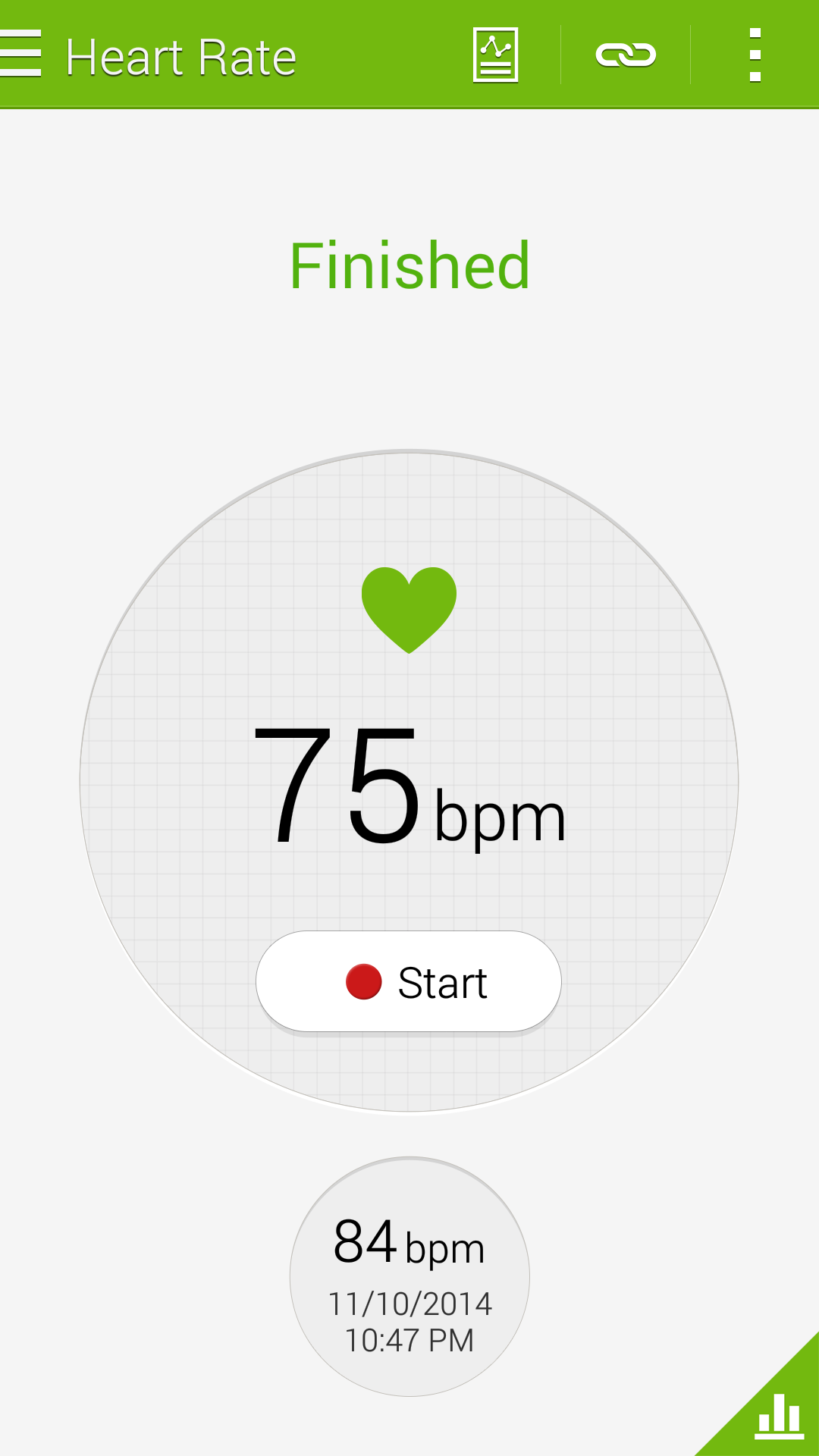
Task: Tap the link accessory icon
Action: (626, 55)
